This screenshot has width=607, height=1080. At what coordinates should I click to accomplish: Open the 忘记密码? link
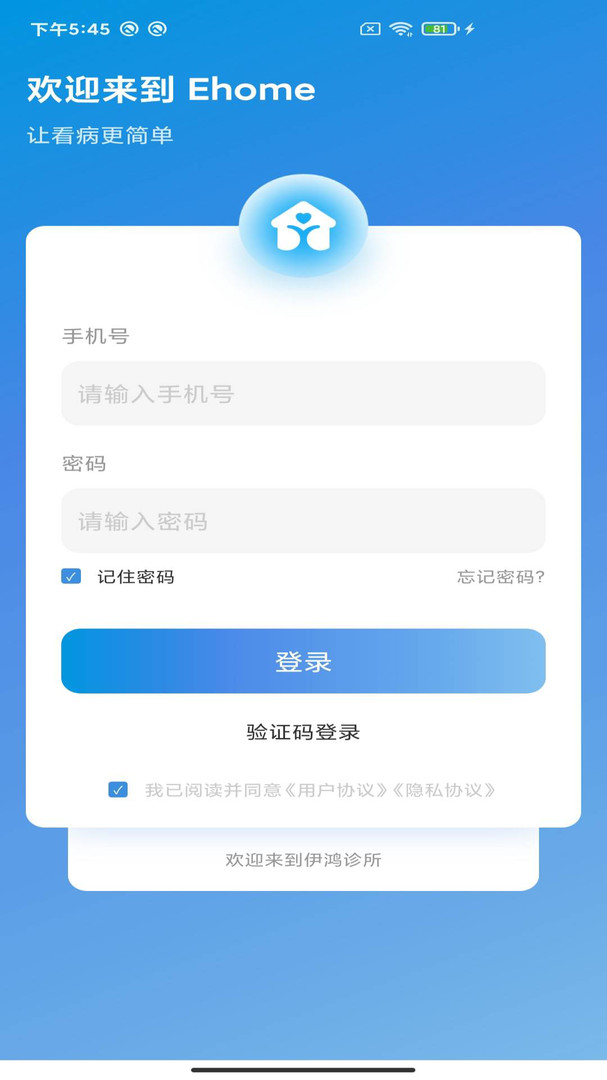click(501, 577)
